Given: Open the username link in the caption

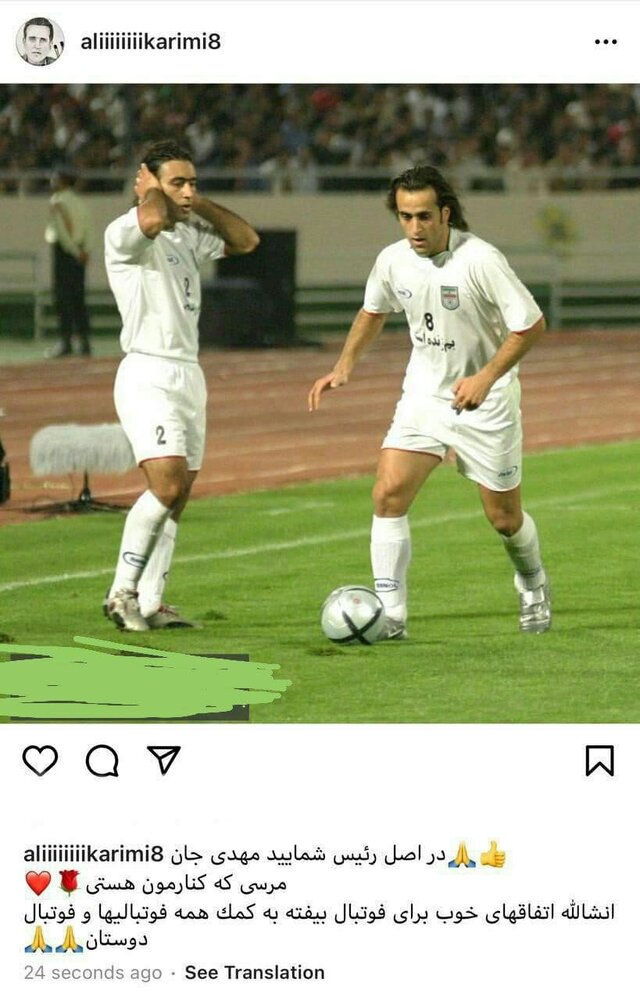Looking at the screenshot, I should pyautogui.click(x=93, y=855).
